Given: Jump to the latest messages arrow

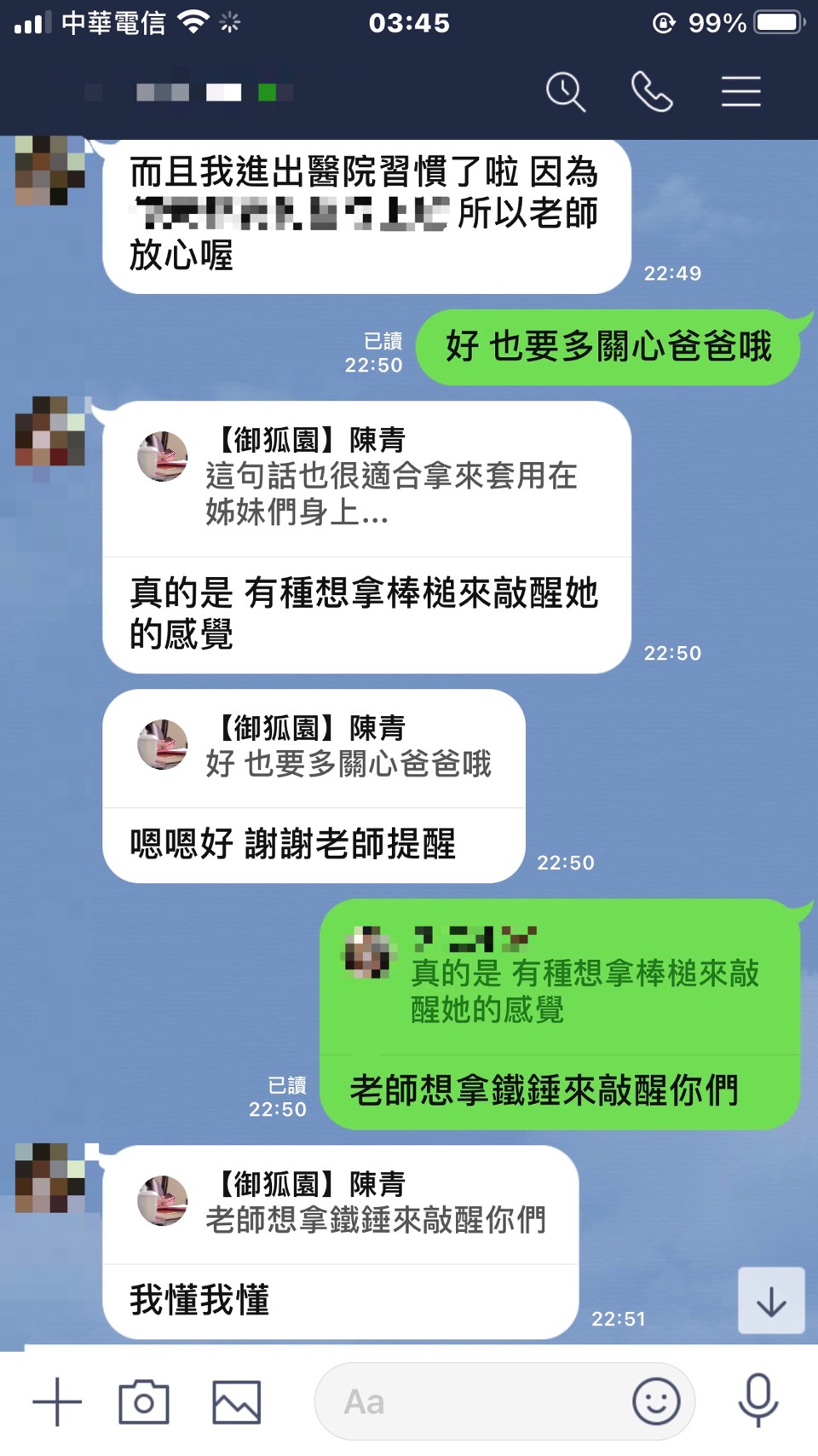Looking at the screenshot, I should click(771, 1301).
